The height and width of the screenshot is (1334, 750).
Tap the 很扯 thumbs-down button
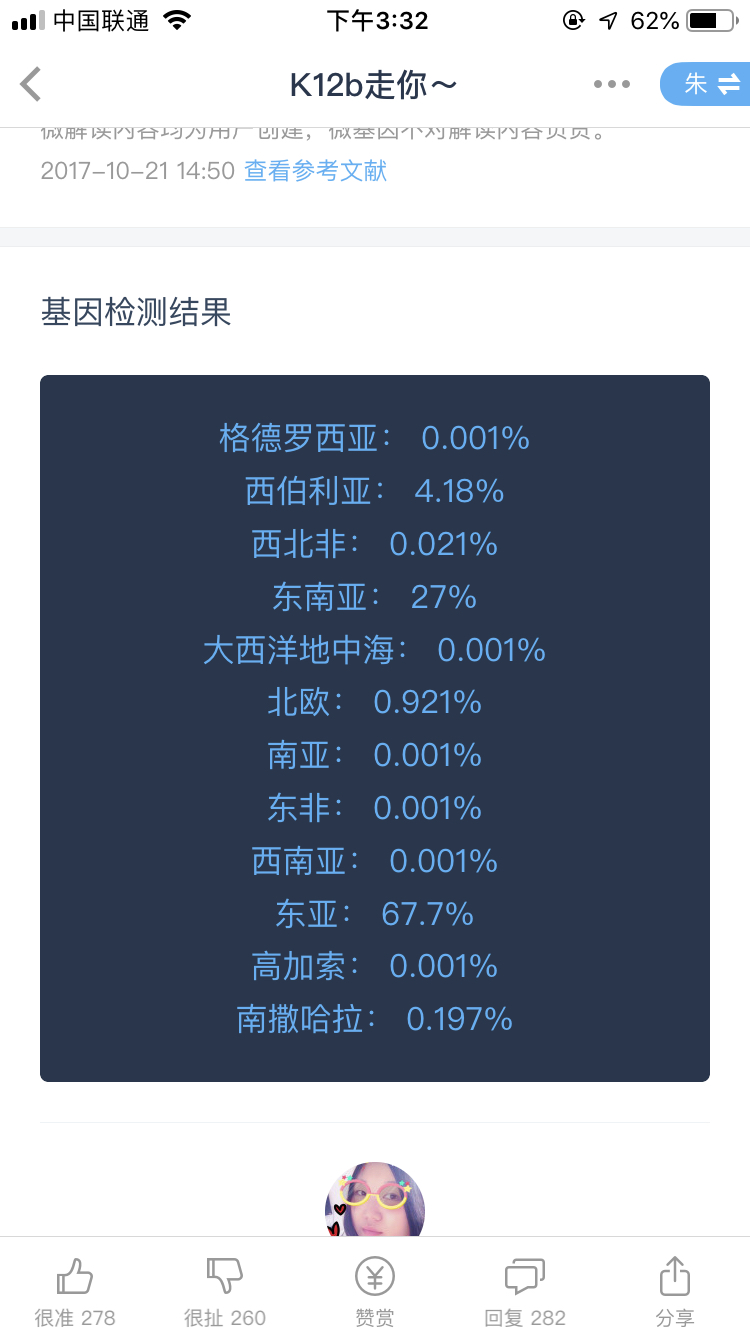(x=225, y=1292)
